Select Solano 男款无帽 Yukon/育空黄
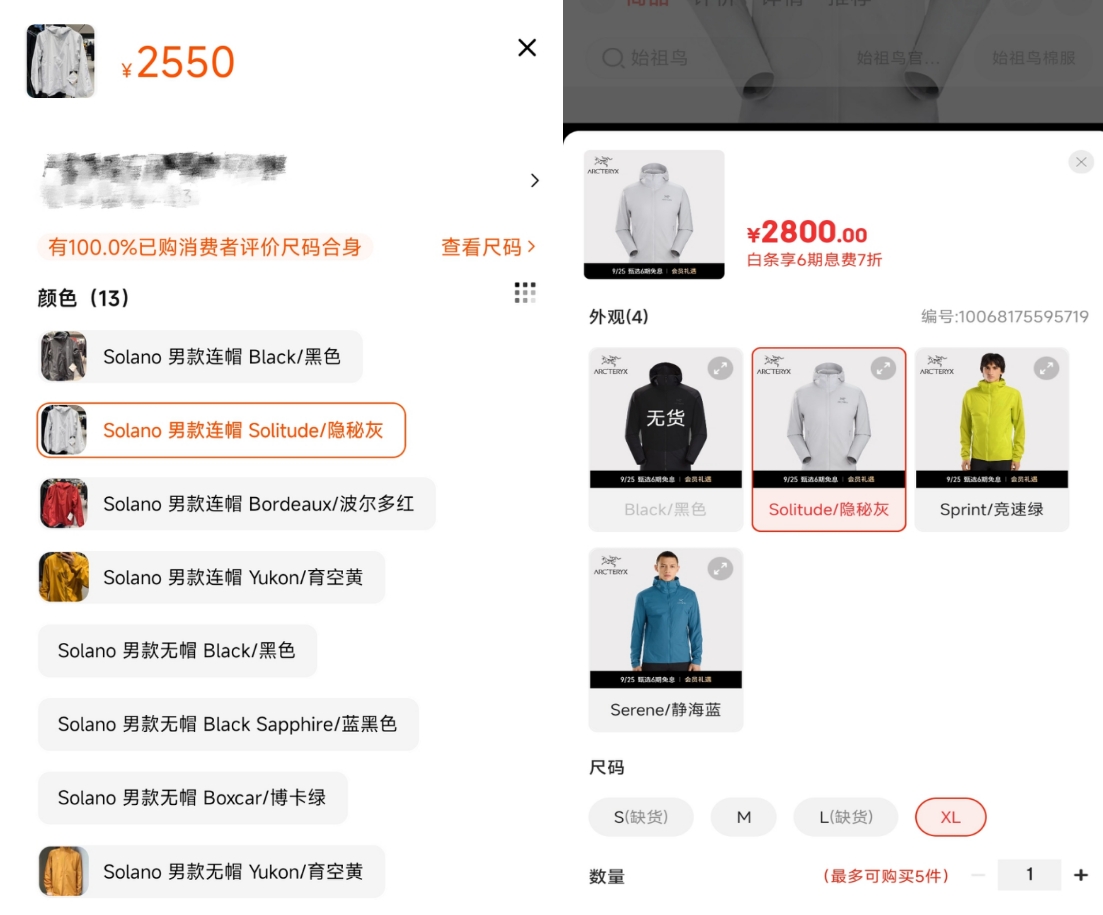 click(x=211, y=872)
